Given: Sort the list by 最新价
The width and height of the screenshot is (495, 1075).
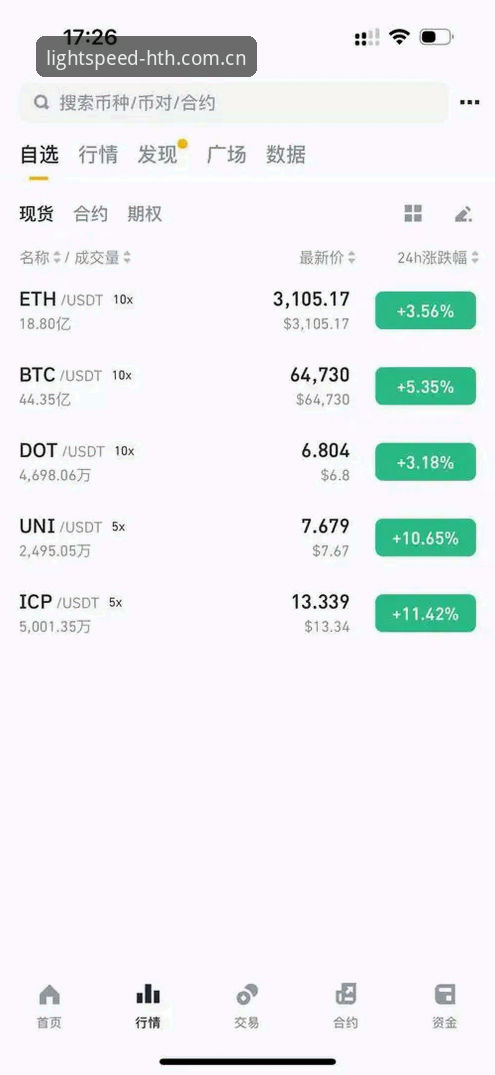Looking at the screenshot, I should pyautogui.click(x=327, y=258).
